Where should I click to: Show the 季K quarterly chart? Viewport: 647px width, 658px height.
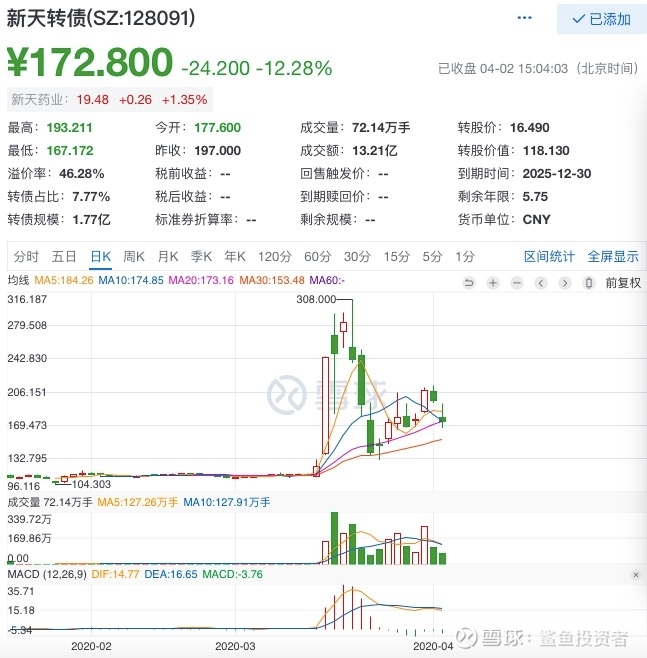[202, 257]
